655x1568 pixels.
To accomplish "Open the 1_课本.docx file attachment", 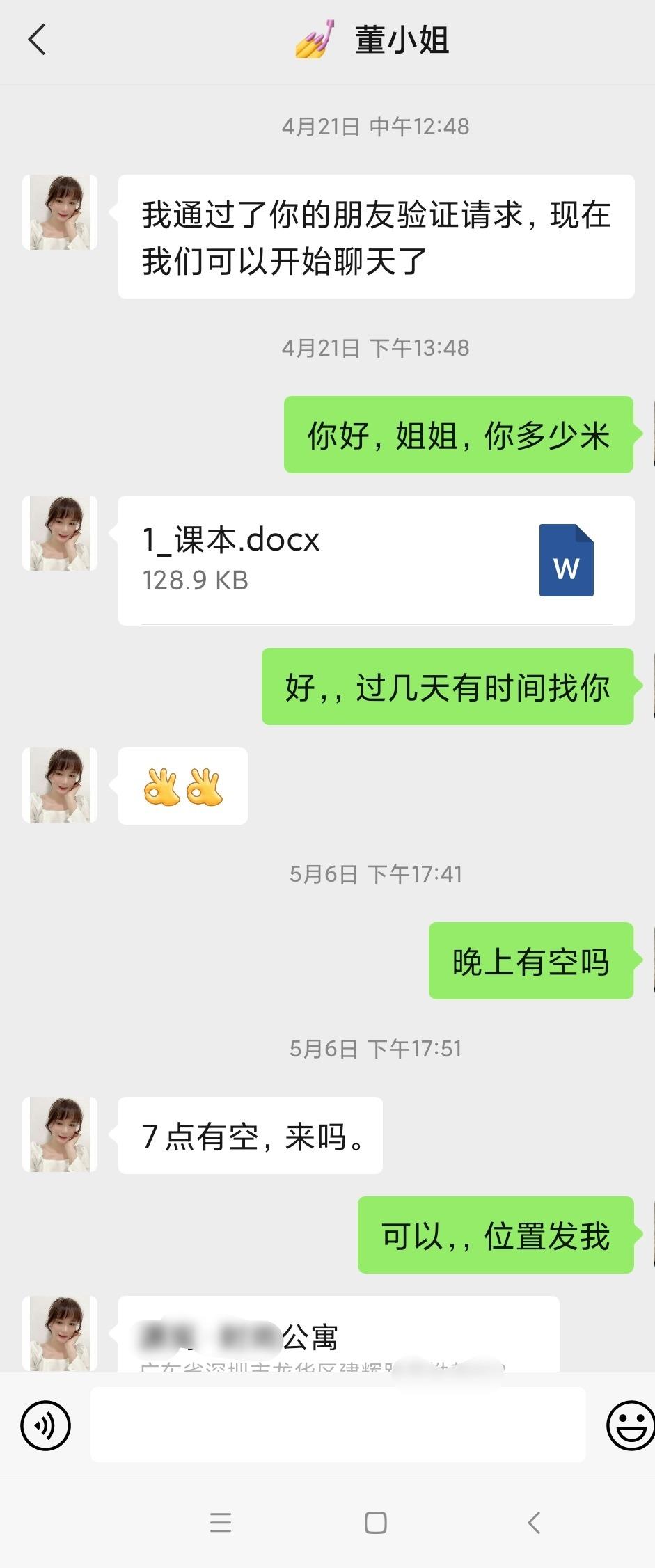I will 376,560.
